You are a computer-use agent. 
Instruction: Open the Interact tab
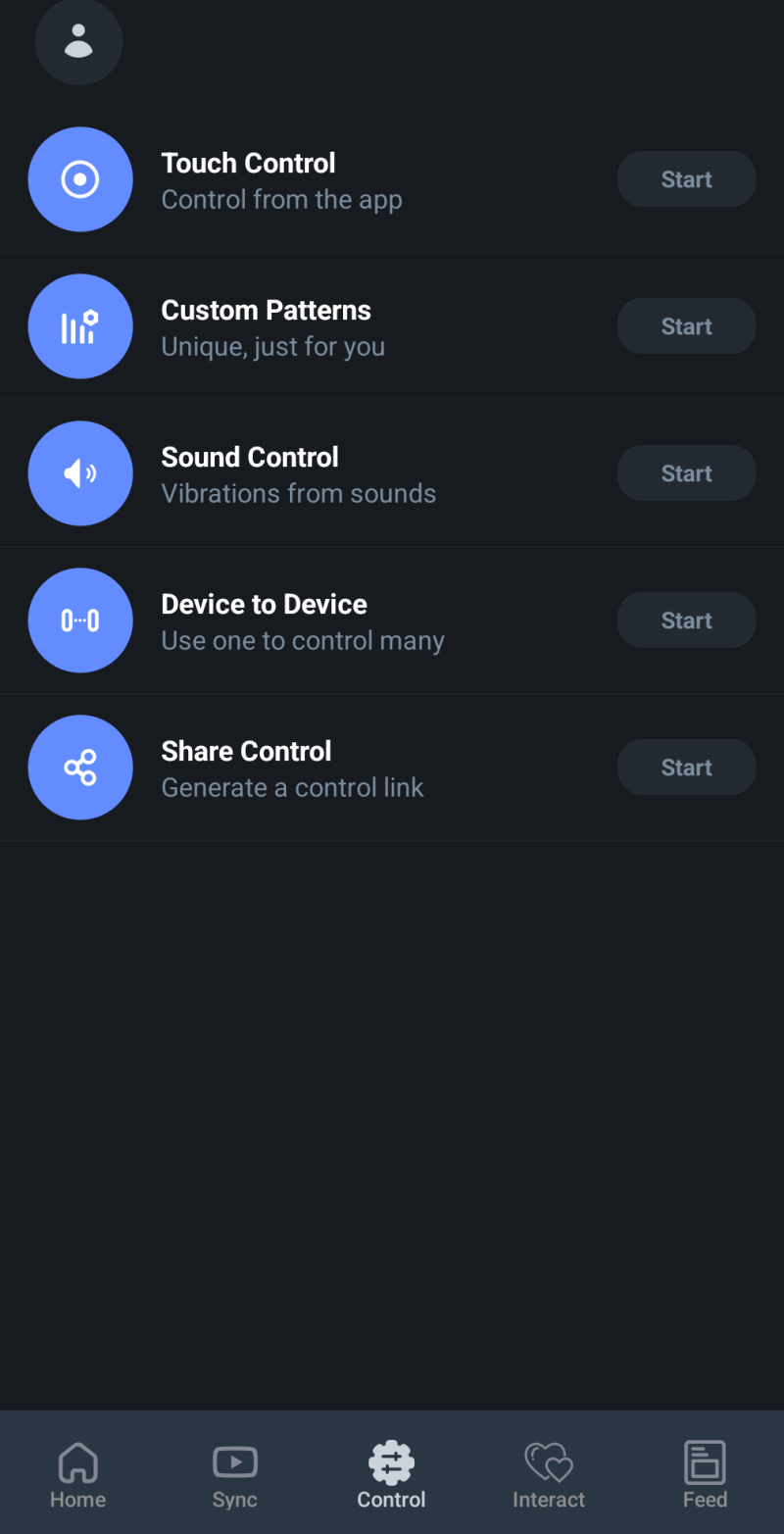pyautogui.click(x=549, y=1474)
